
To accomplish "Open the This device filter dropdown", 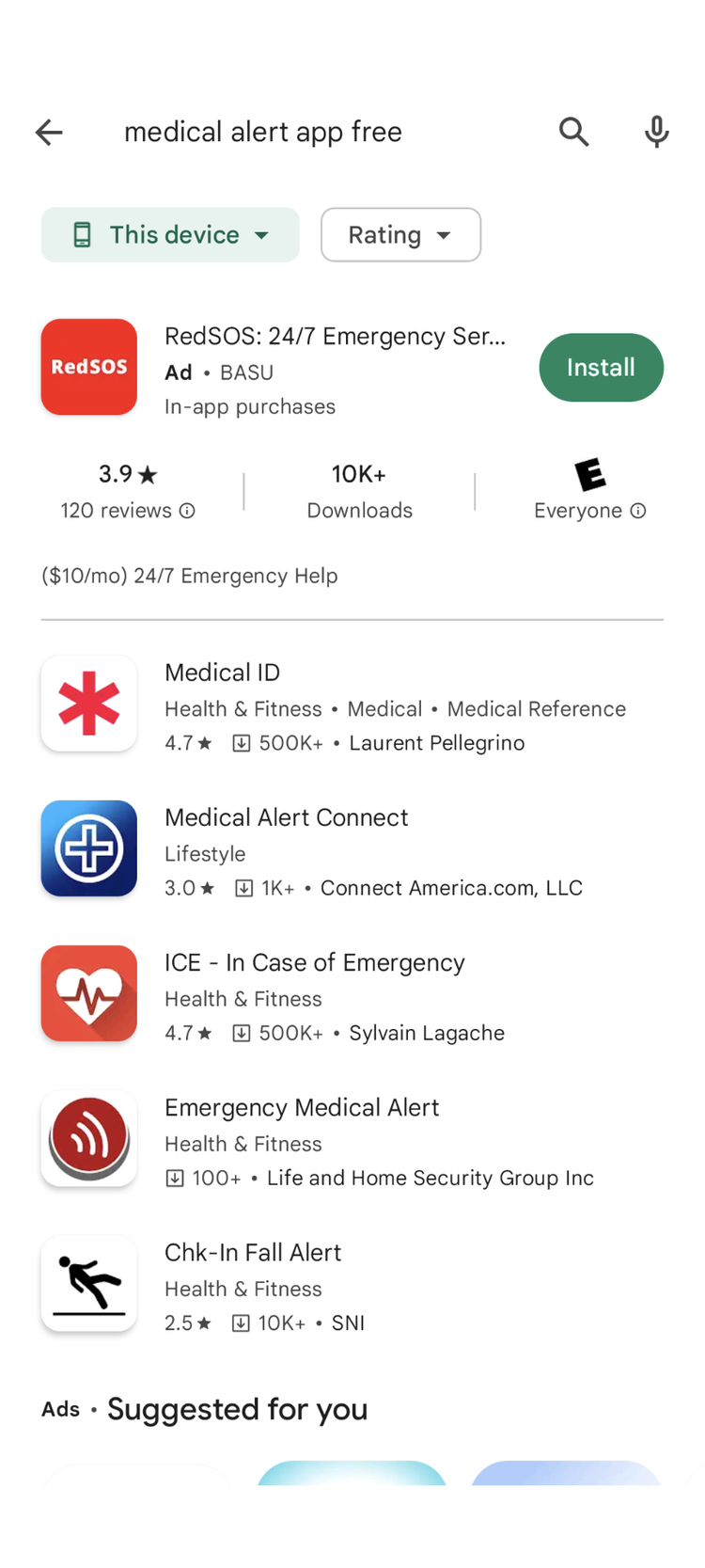I will (170, 234).
